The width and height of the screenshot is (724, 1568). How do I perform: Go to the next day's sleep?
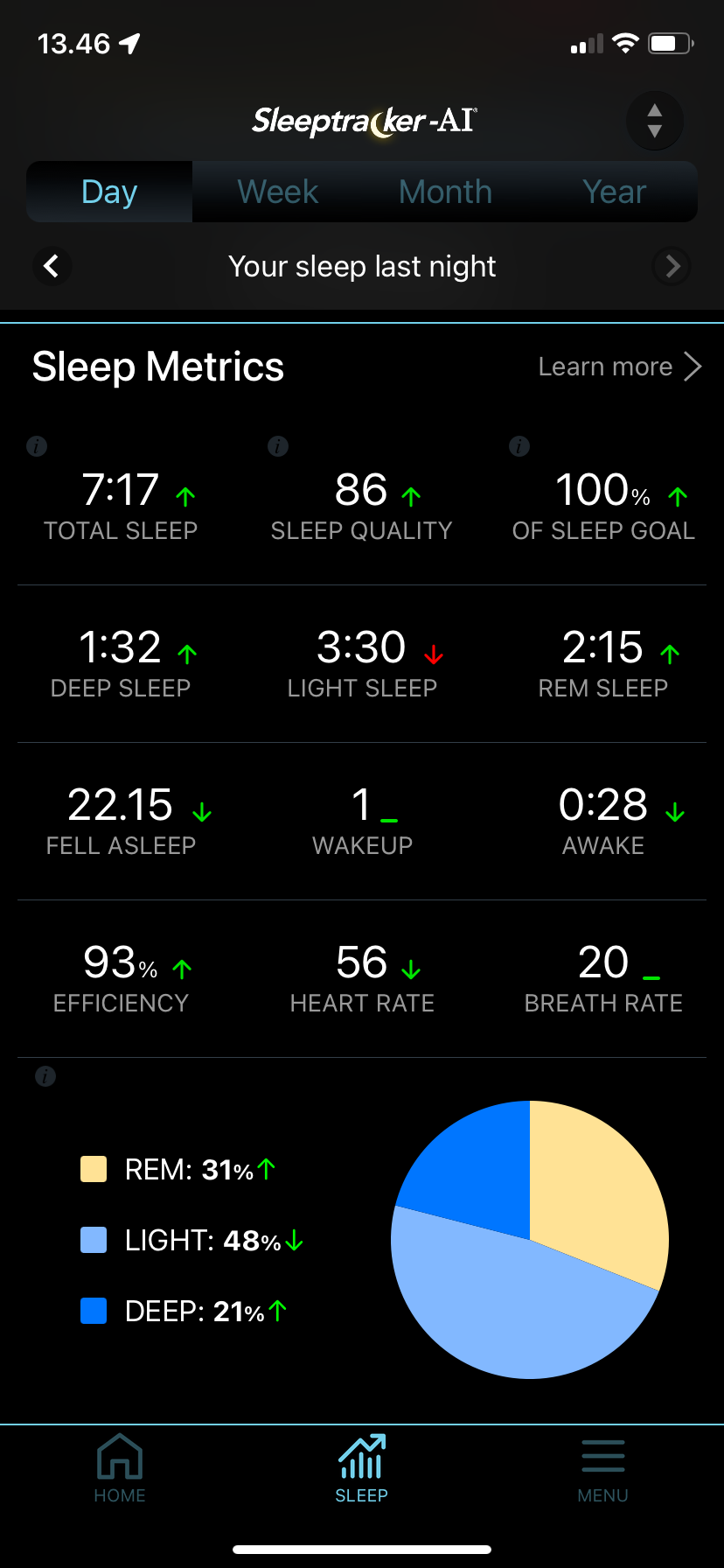pyautogui.click(x=672, y=266)
